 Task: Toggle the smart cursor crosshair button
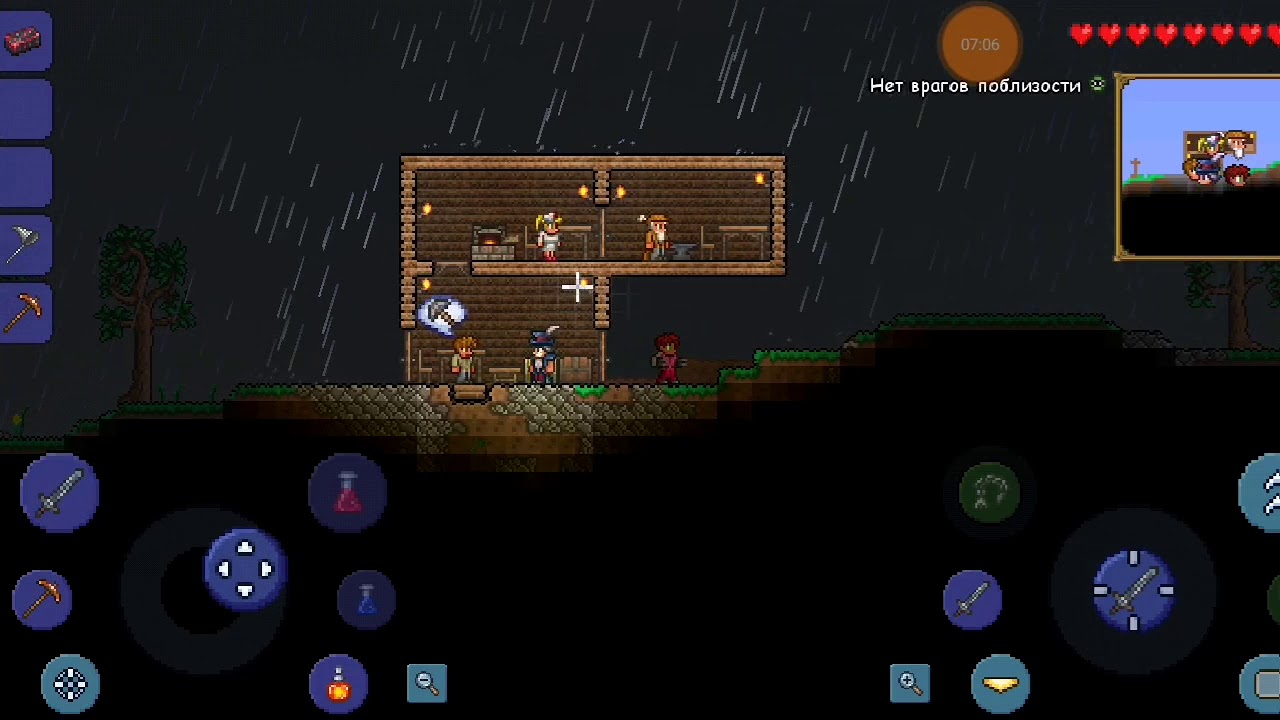click(x=70, y=684)
